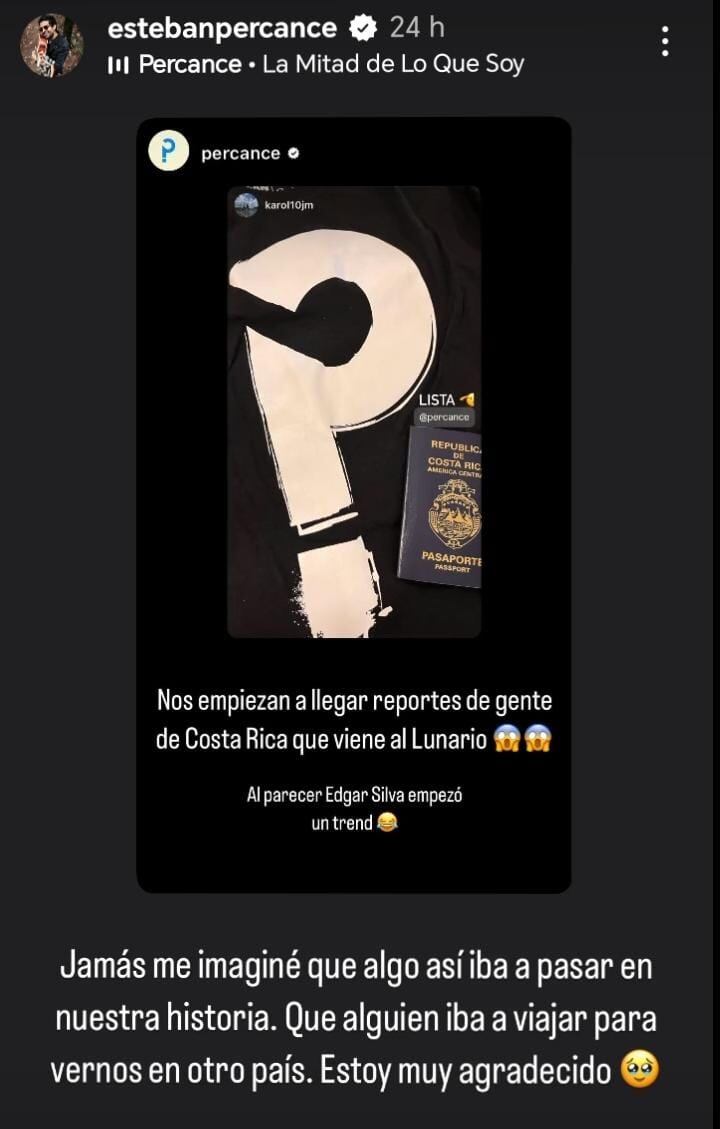Tap the estebanpercance username
This screenshot has width=720, height=1129.
[x=221, y=28]
